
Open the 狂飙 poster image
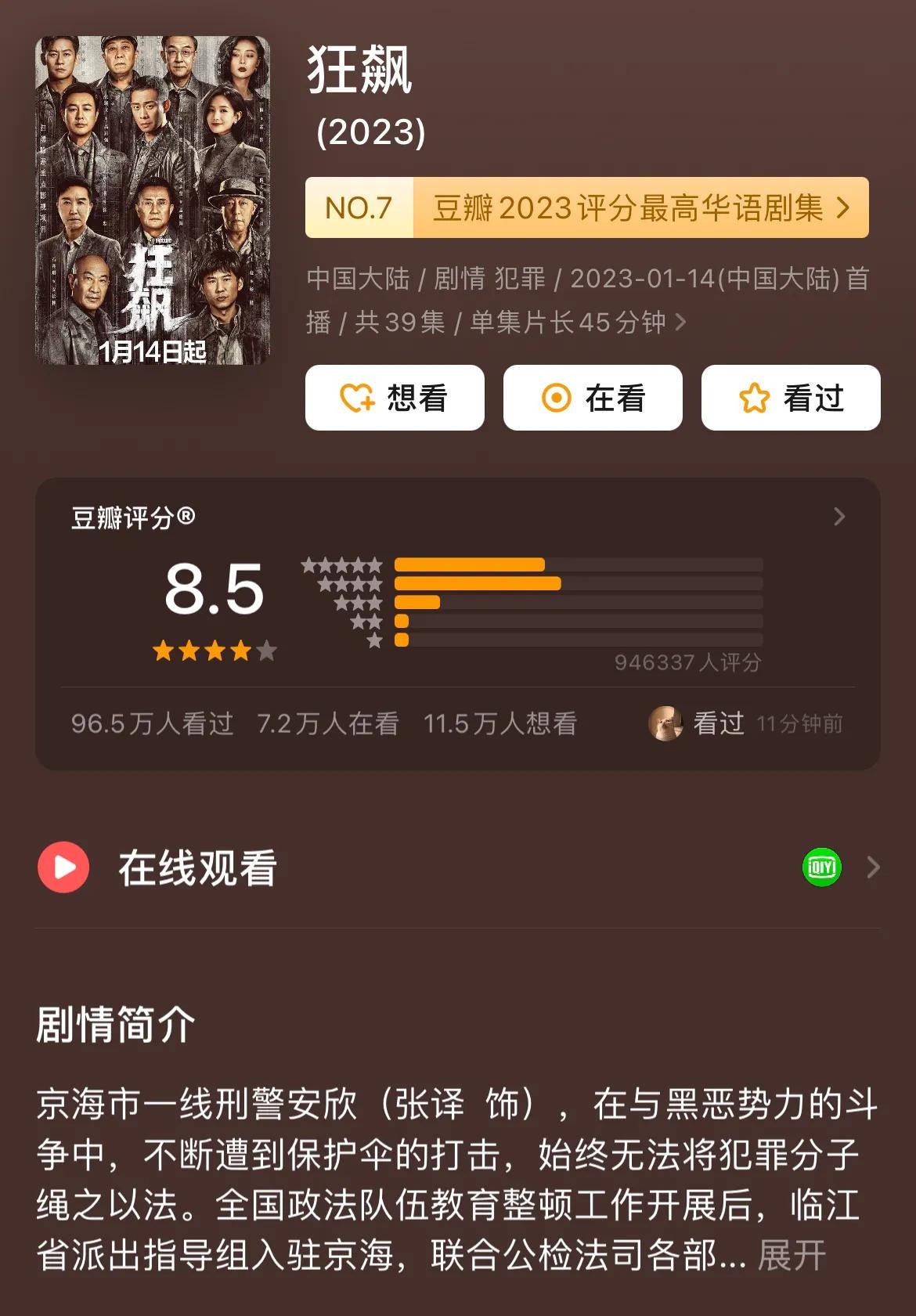click(x=153, y=200)
